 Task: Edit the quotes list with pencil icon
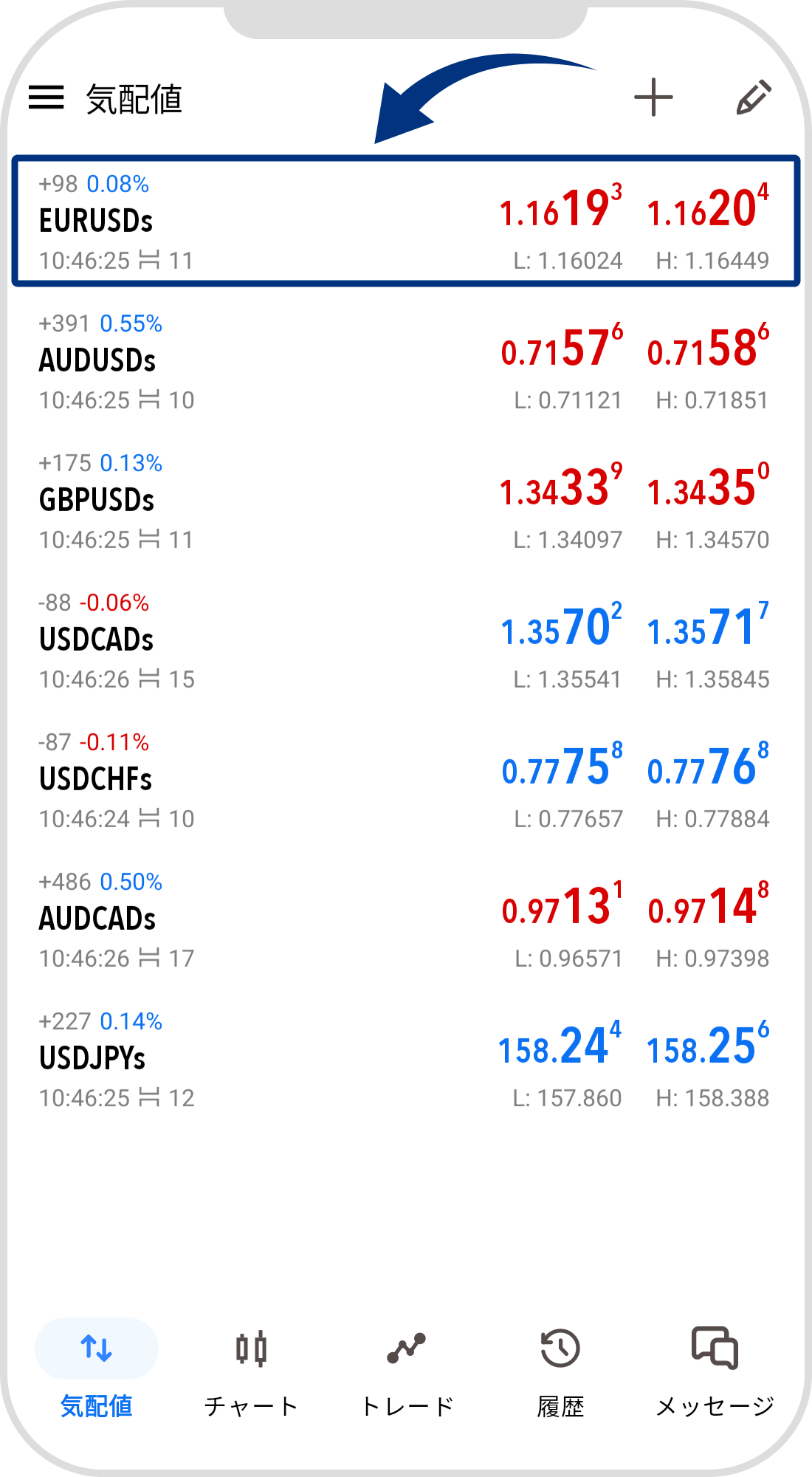pos(753,97)
